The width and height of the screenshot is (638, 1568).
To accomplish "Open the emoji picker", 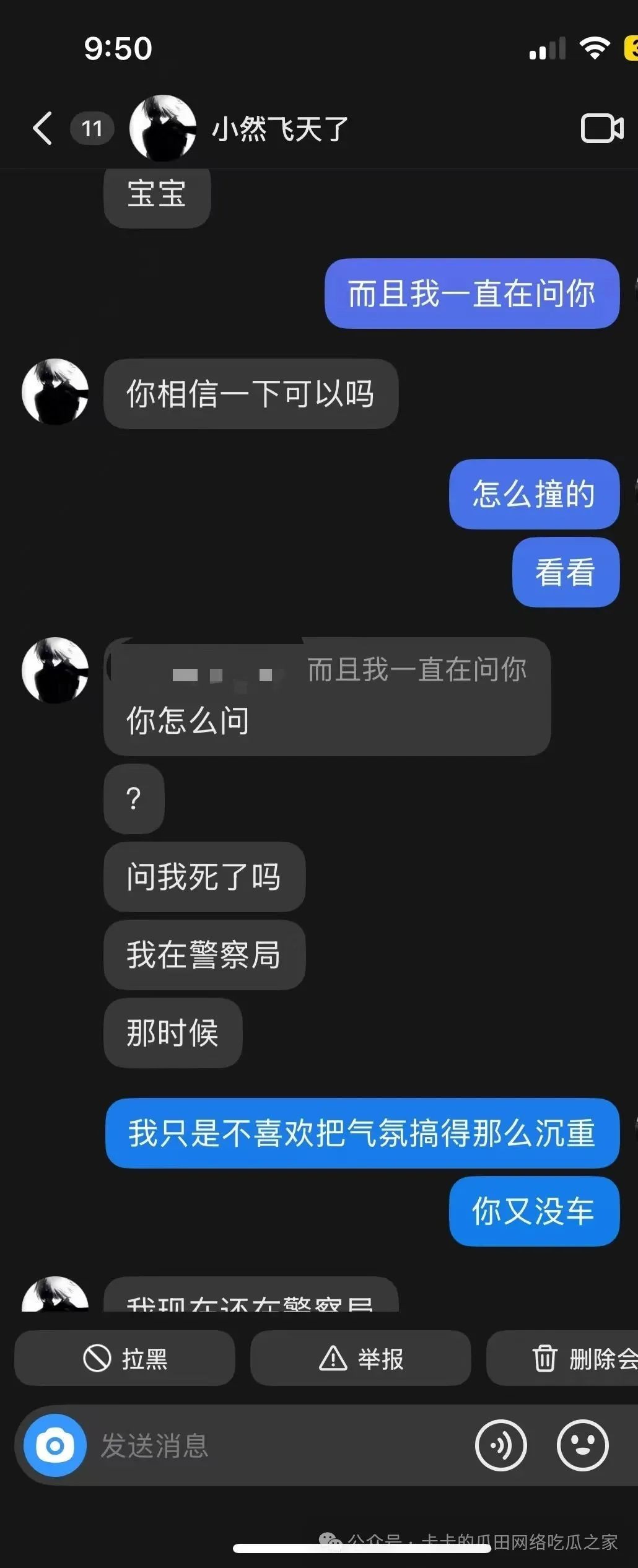I will coord(582,1445).
